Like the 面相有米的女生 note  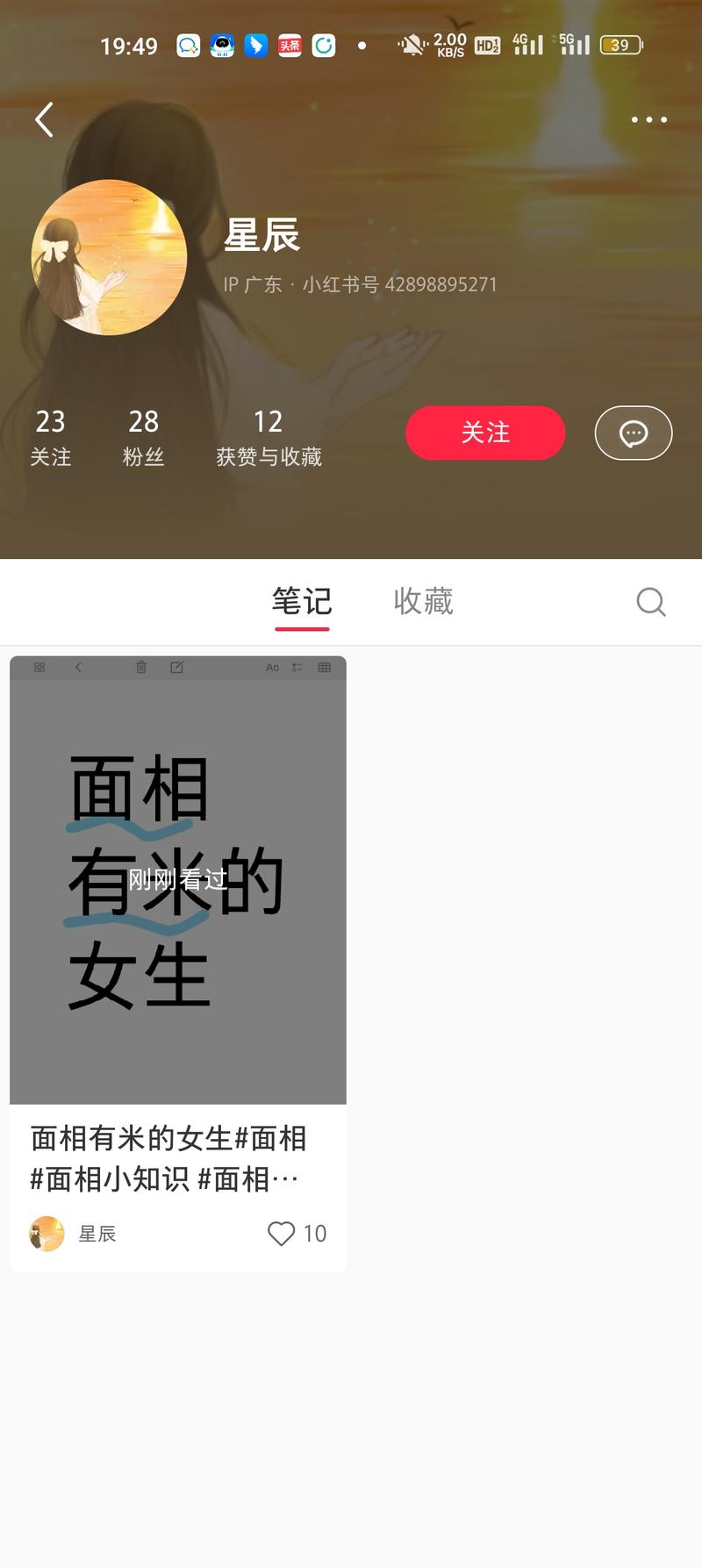click(282, 1234)
